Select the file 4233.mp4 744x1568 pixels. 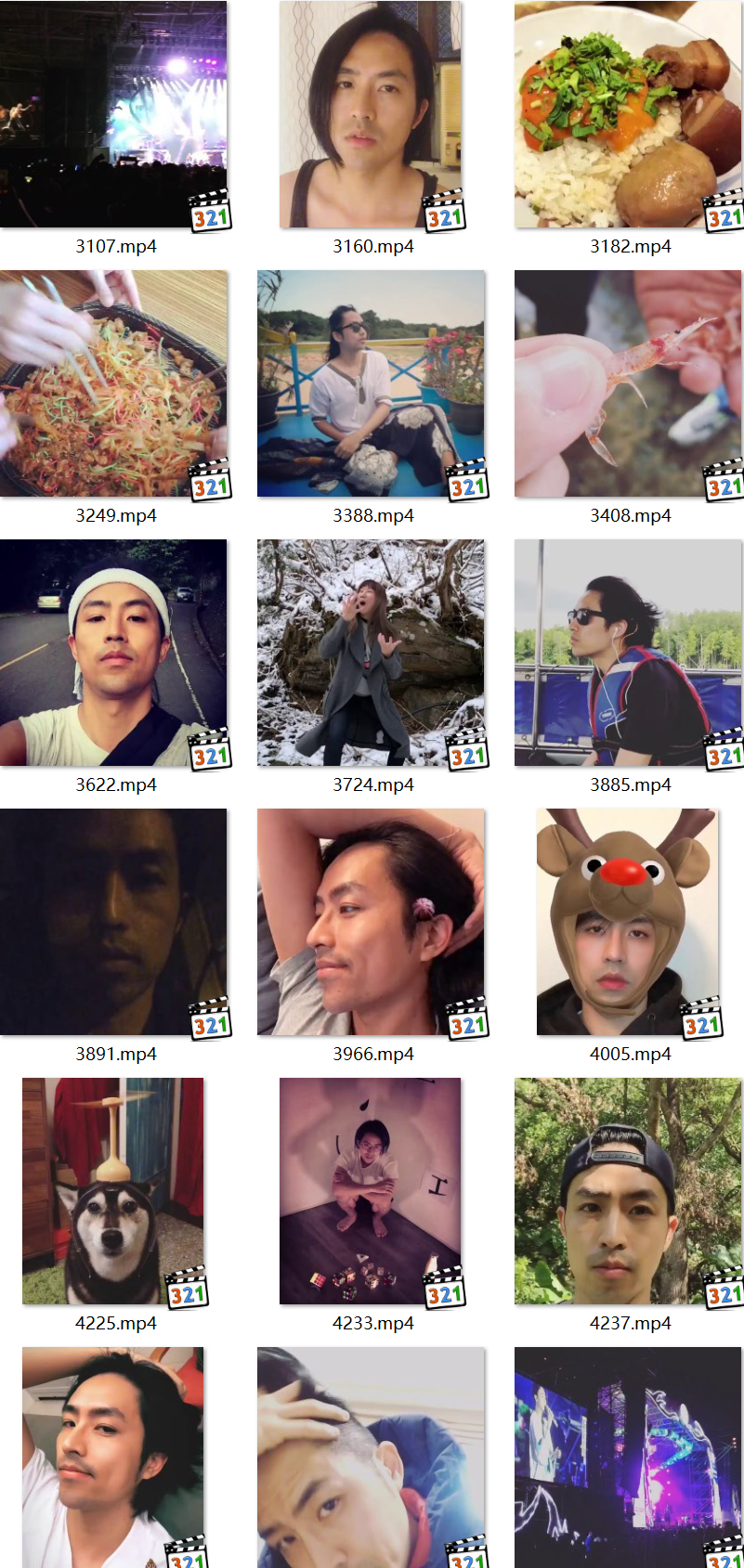coord(371,1191)
